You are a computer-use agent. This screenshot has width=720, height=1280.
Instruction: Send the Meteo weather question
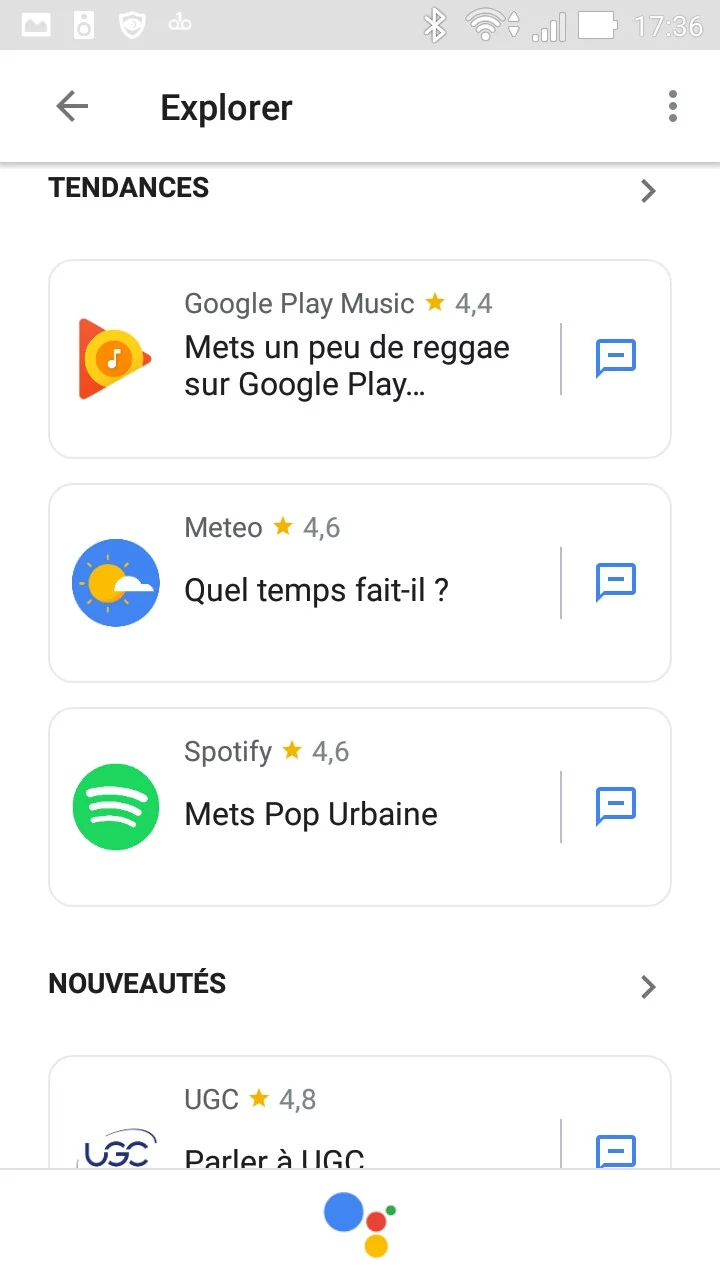(616, 582)
